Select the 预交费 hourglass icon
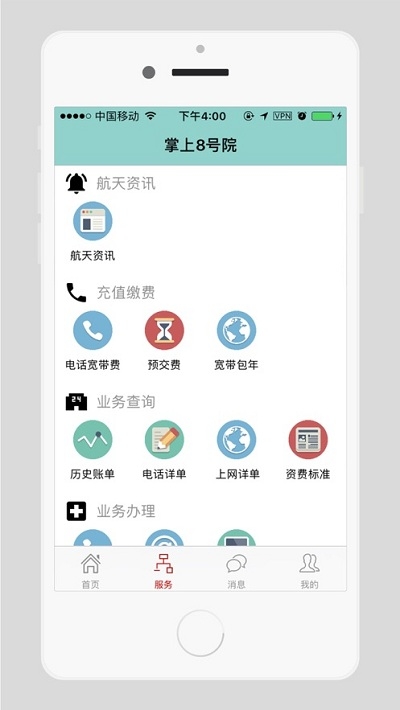This screenshot has height=710, width=400. click(164, 330)
